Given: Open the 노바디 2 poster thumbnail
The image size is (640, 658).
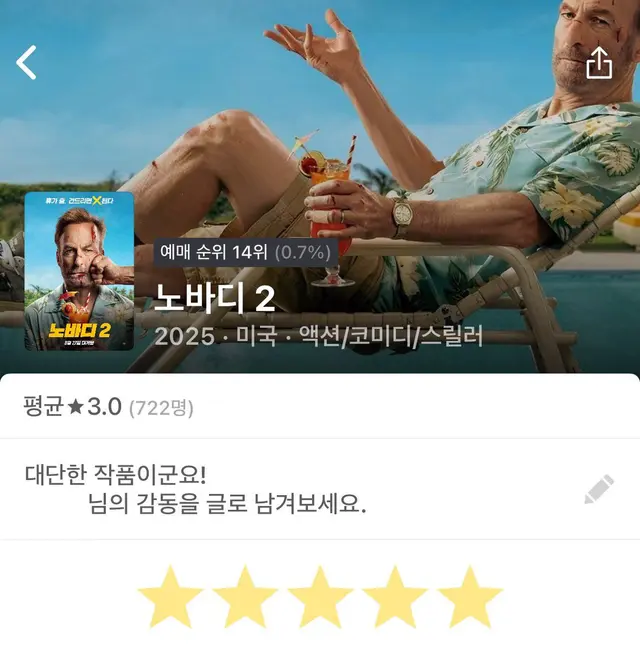Looking at the screenshot, I should (x=79, y=270).
